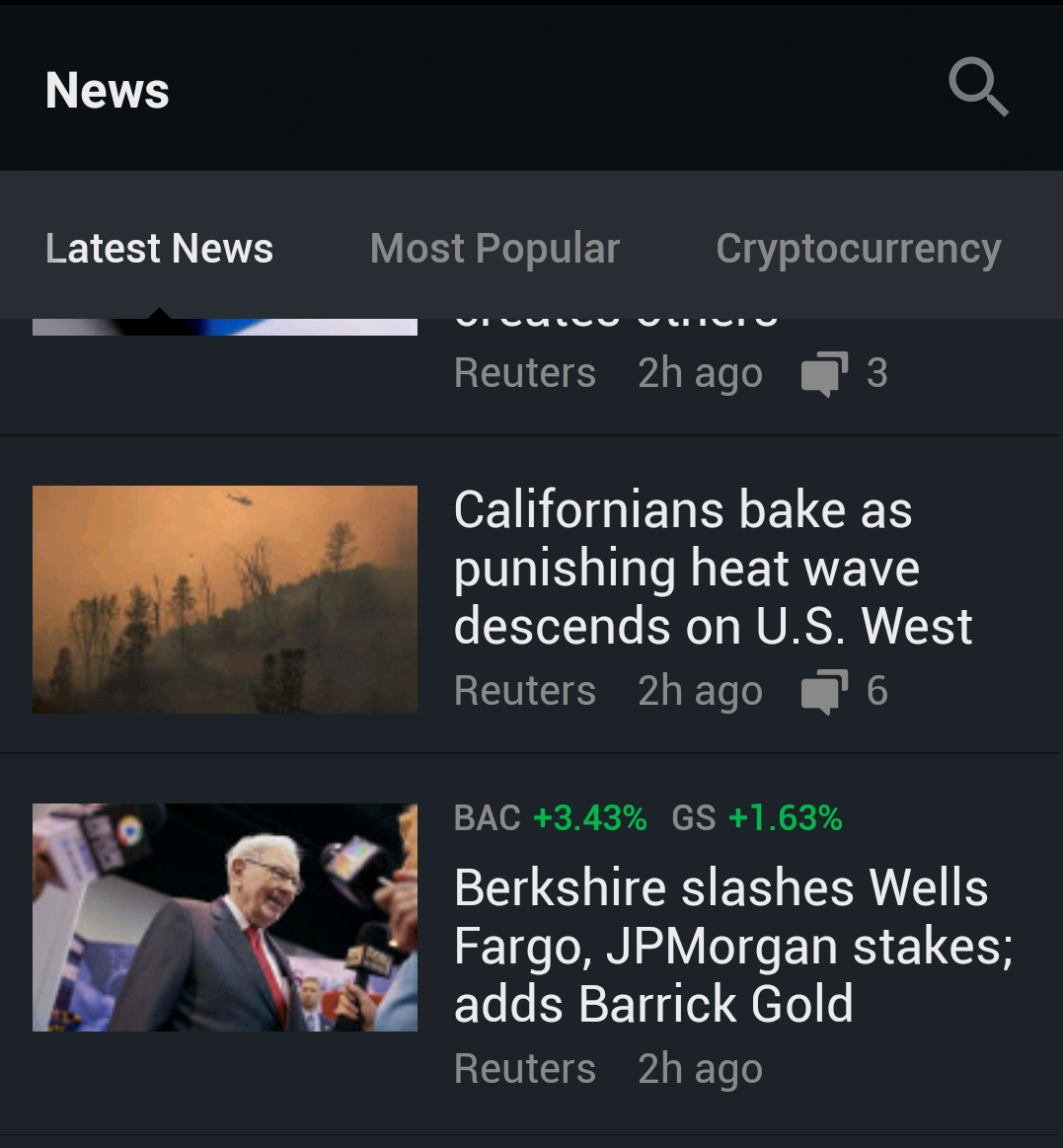Open the GS +1.63% ticker
1063x1148 pixels.
pyautogui.click(x=756, y=818)
